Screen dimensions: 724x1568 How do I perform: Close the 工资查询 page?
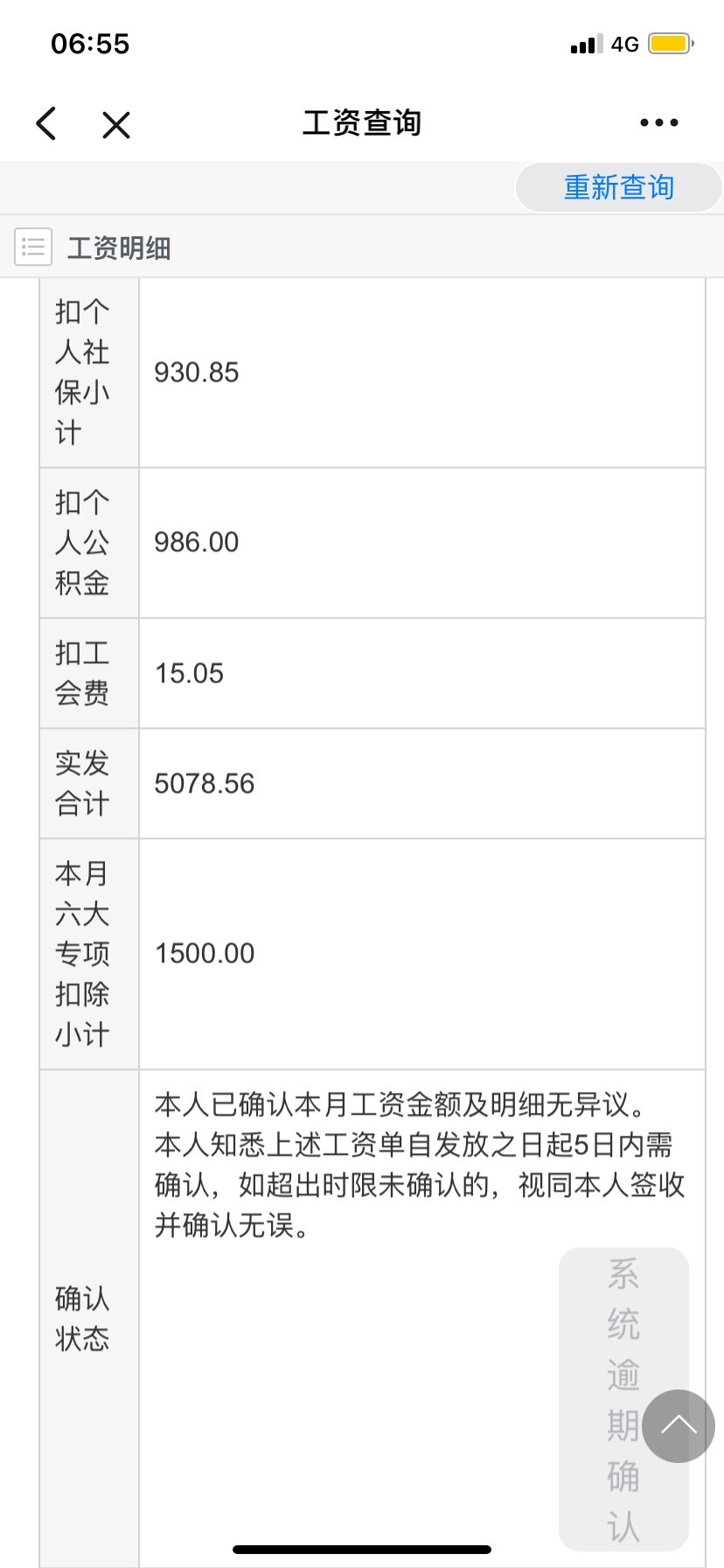pyautogui.click(x=116, y=125)
